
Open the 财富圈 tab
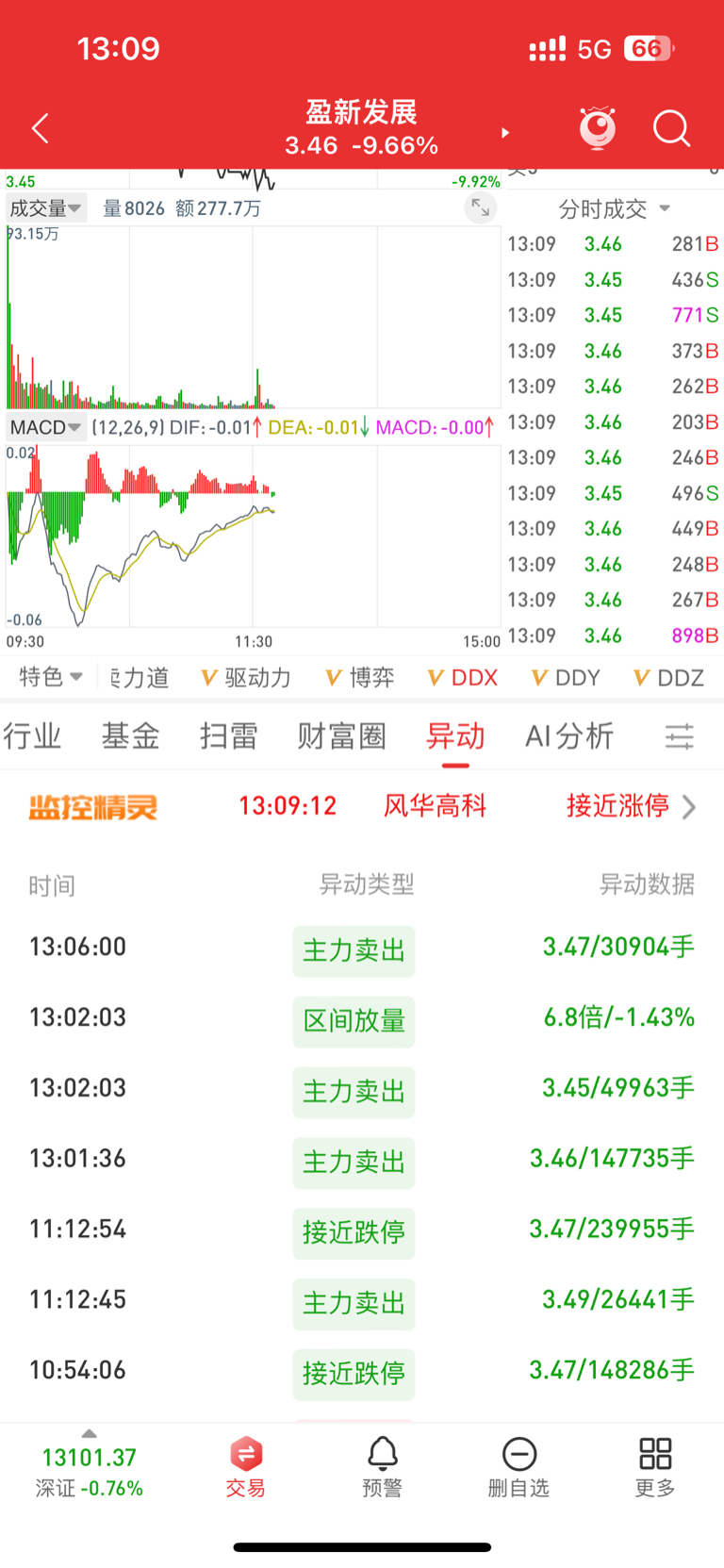pyautogui.click(x=341, y=735)
